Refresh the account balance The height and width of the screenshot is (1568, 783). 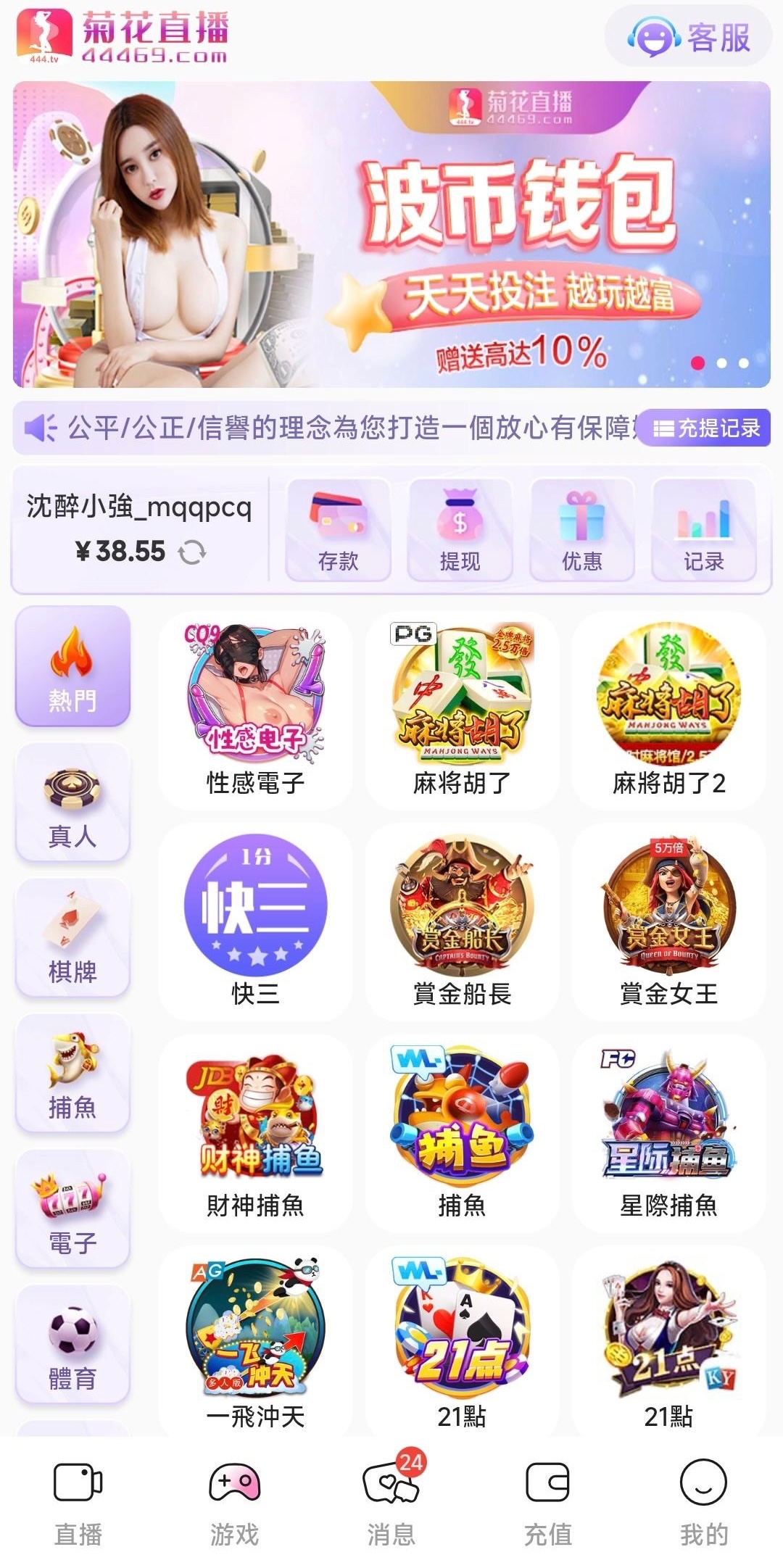tap(192, 552)
